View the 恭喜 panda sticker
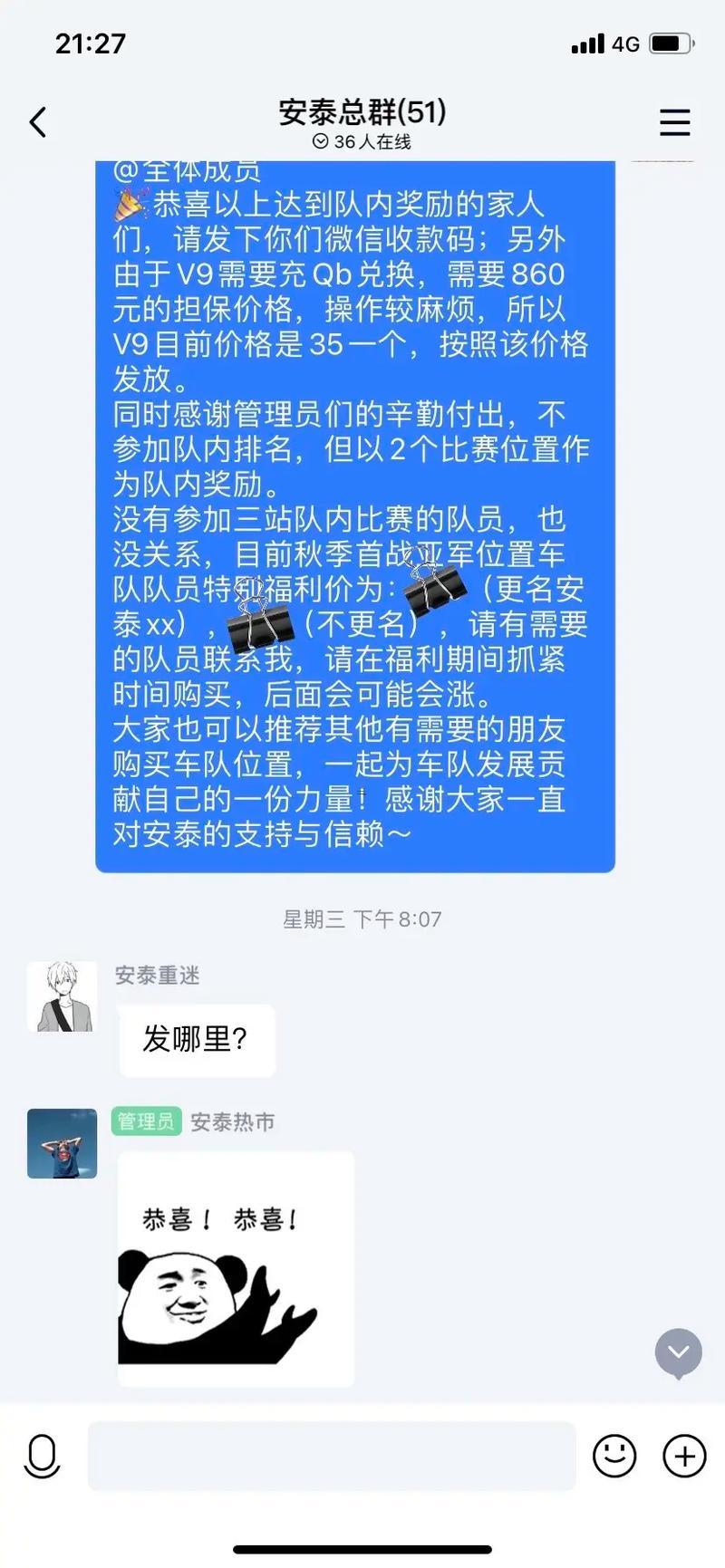Screen dimensions: 725x1568 click(x=236, y=1268)
